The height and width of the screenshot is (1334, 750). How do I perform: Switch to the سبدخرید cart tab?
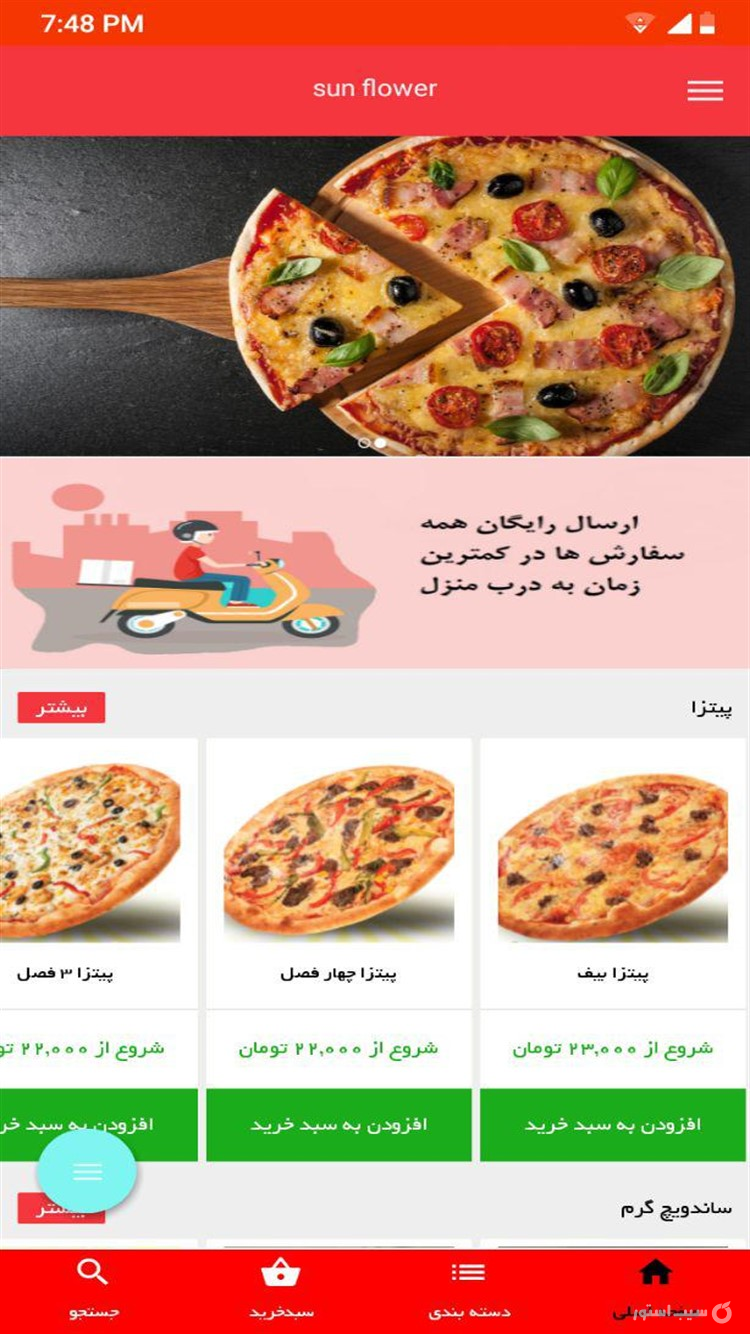(281, 1289)
